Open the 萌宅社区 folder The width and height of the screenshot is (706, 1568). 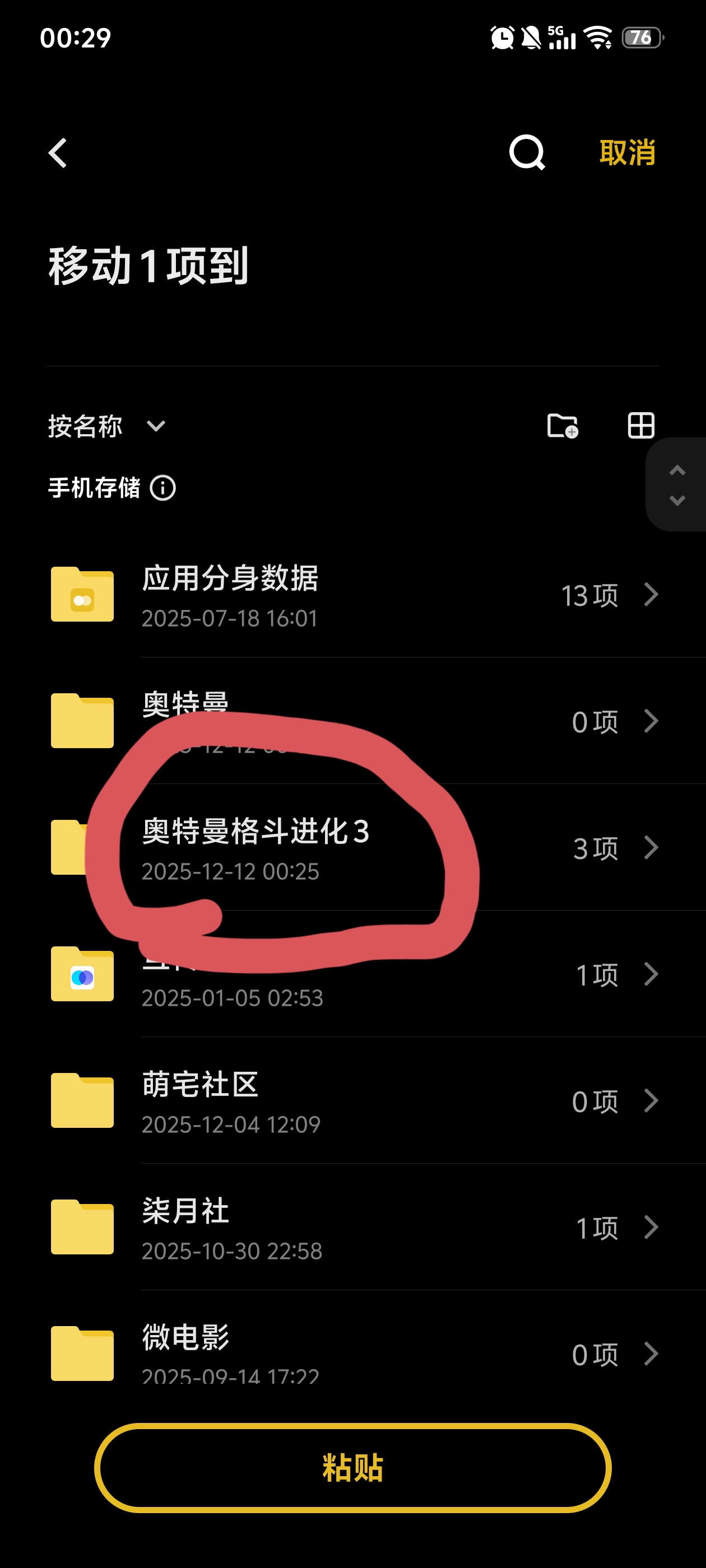point(354,1100)
